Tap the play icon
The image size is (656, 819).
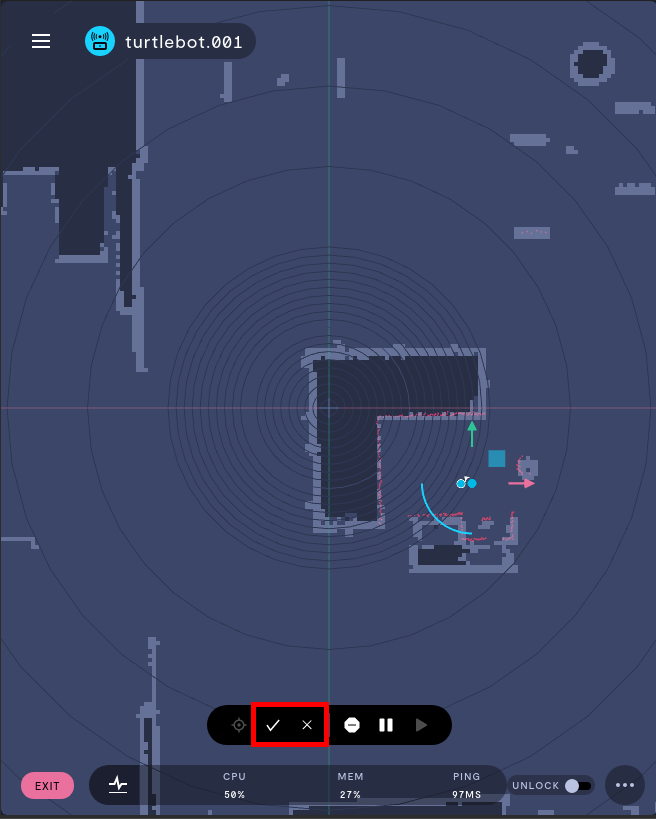[x=421, y=725]
